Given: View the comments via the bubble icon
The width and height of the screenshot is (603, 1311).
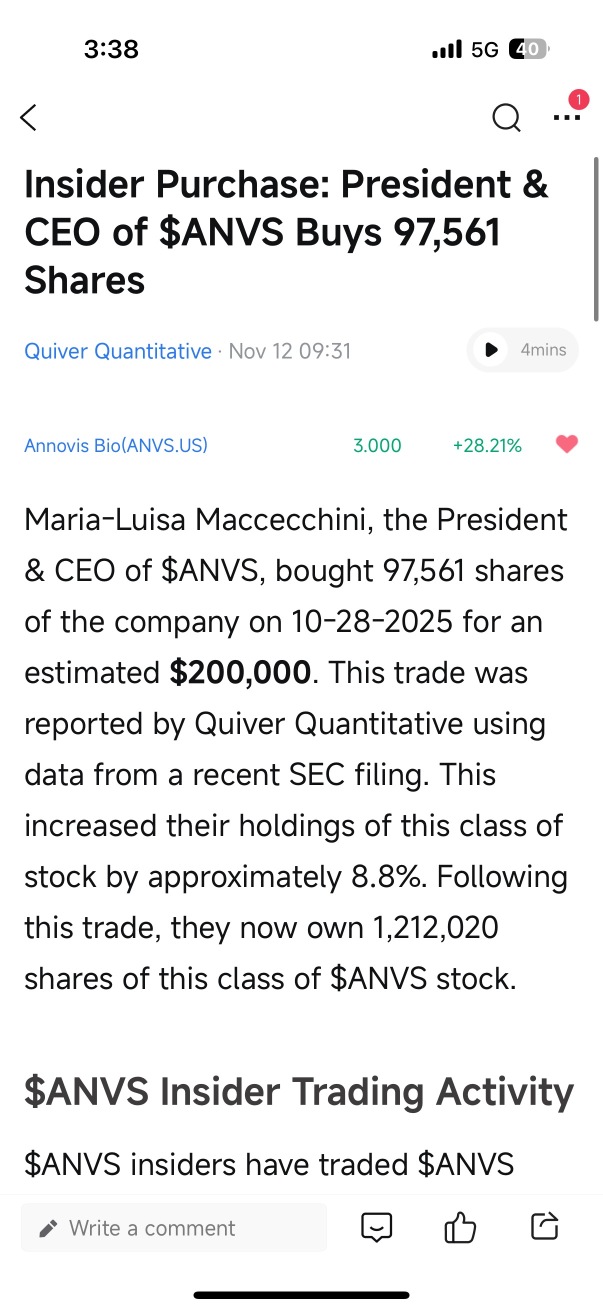Looking at the screenshot, I should point(377,1228).
